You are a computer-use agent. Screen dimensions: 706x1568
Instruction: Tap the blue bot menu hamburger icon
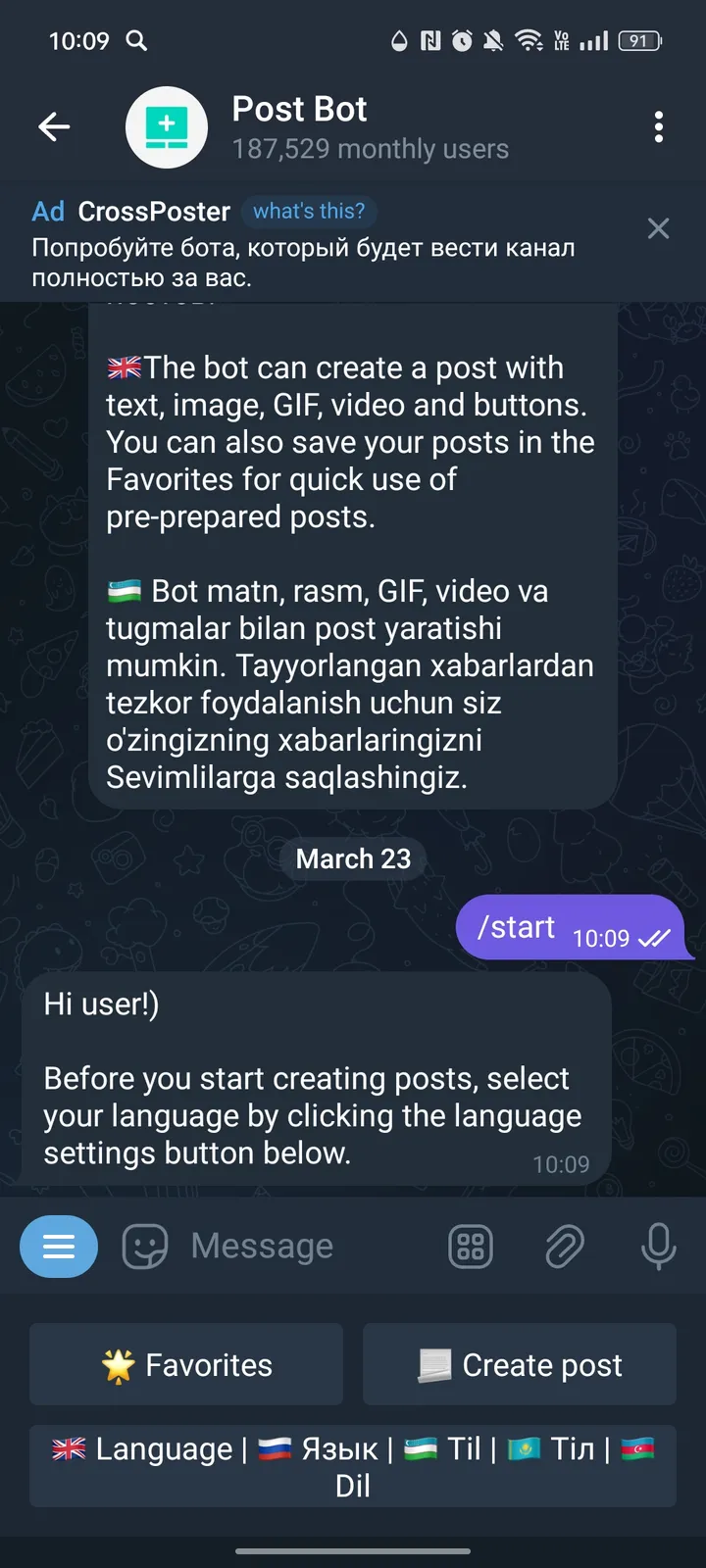(59, 1246)
